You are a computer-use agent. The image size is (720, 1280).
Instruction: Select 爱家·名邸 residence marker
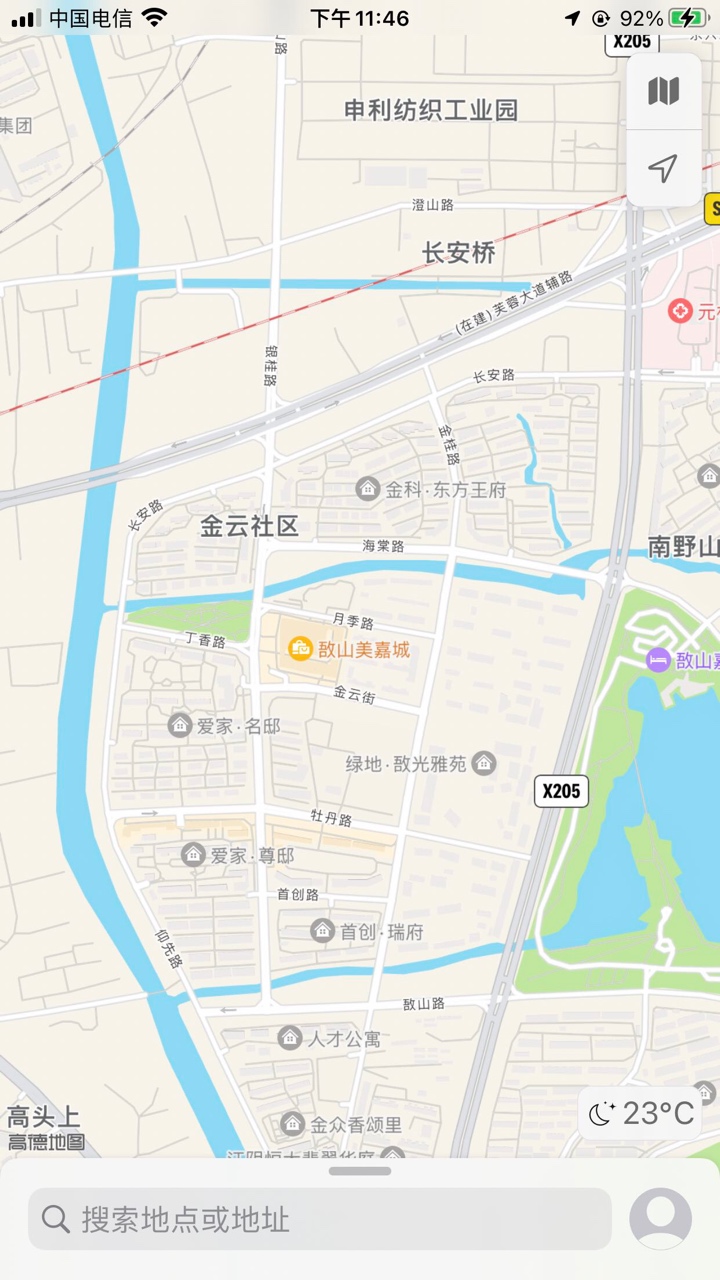(180, 725)
